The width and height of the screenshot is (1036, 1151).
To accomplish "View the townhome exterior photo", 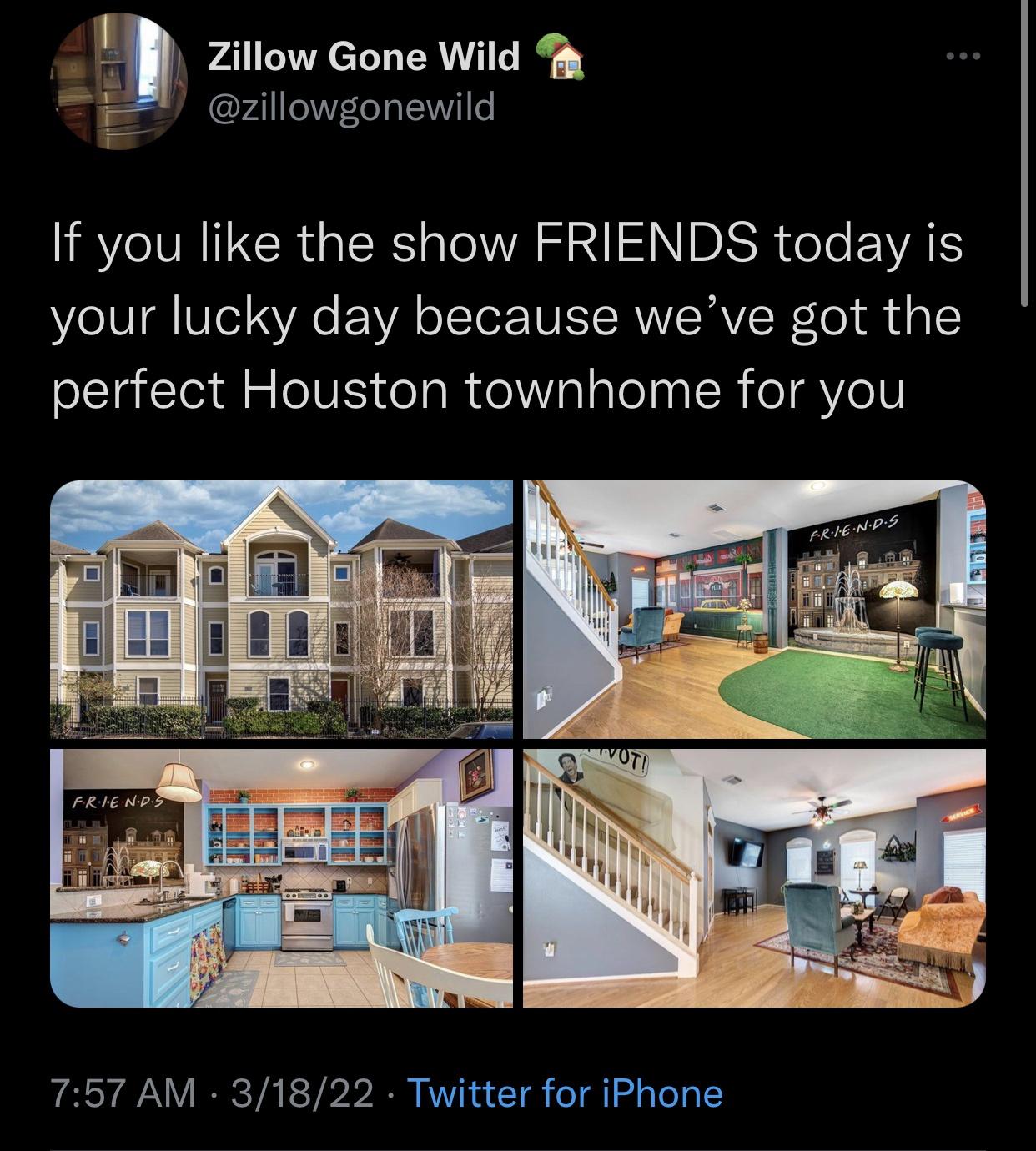I will click(x=281, y=610).
